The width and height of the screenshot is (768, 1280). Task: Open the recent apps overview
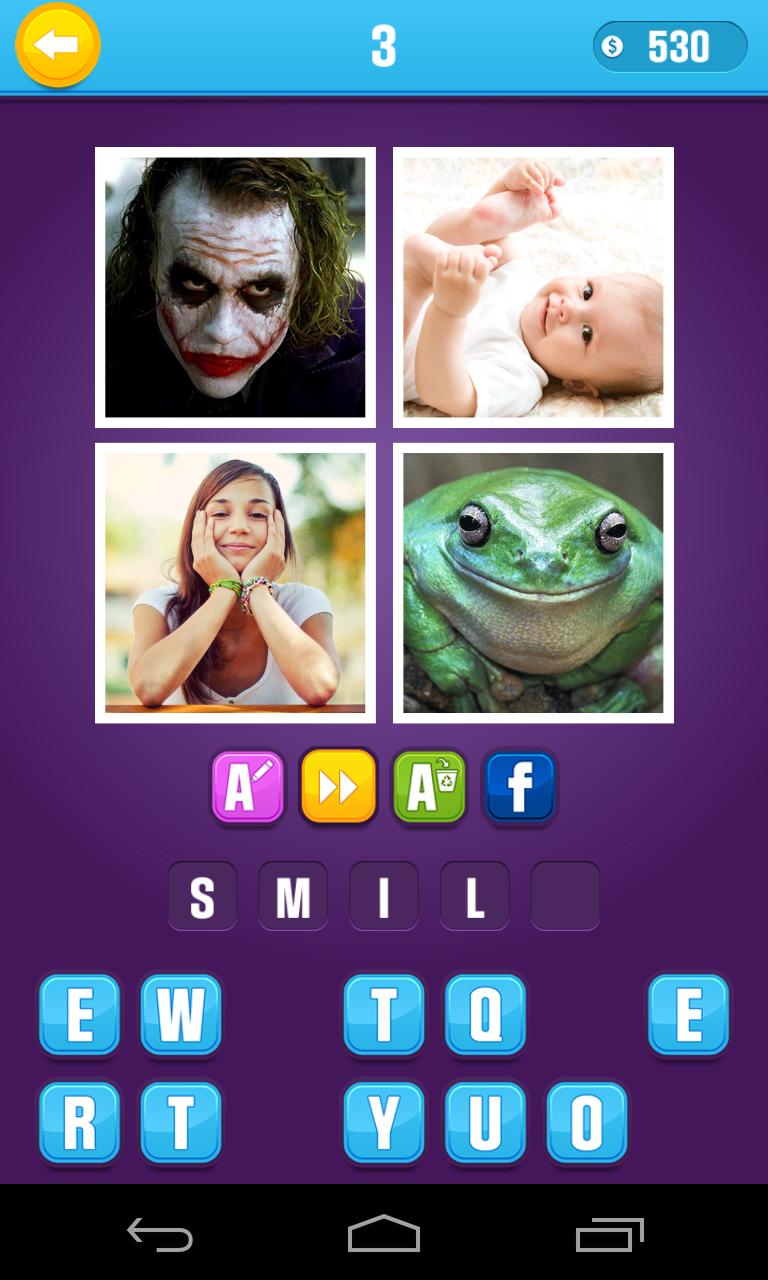[609, 1234]
